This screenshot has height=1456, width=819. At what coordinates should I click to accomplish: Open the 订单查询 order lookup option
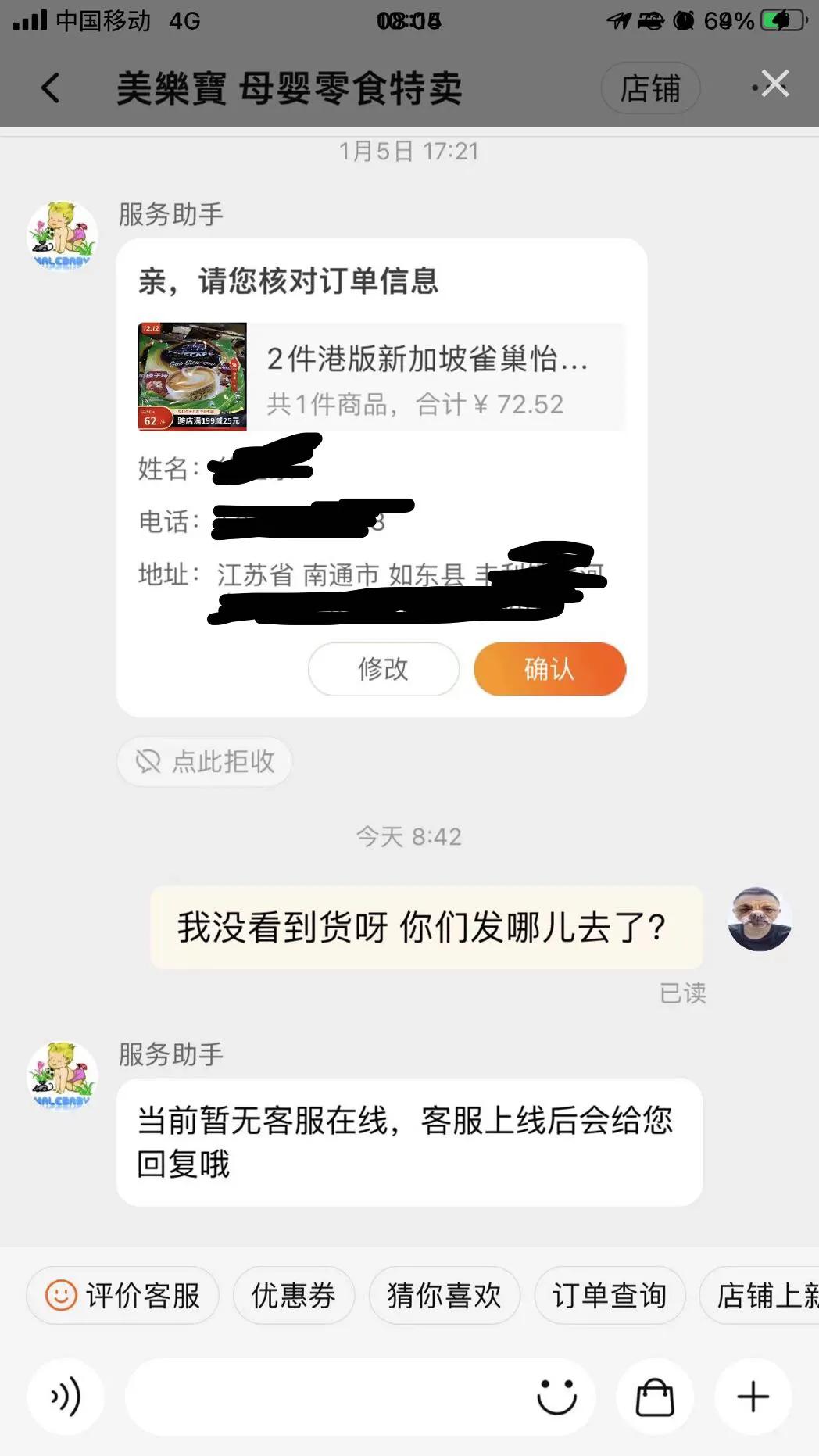pyautogui.click(x=610, y=1294)
